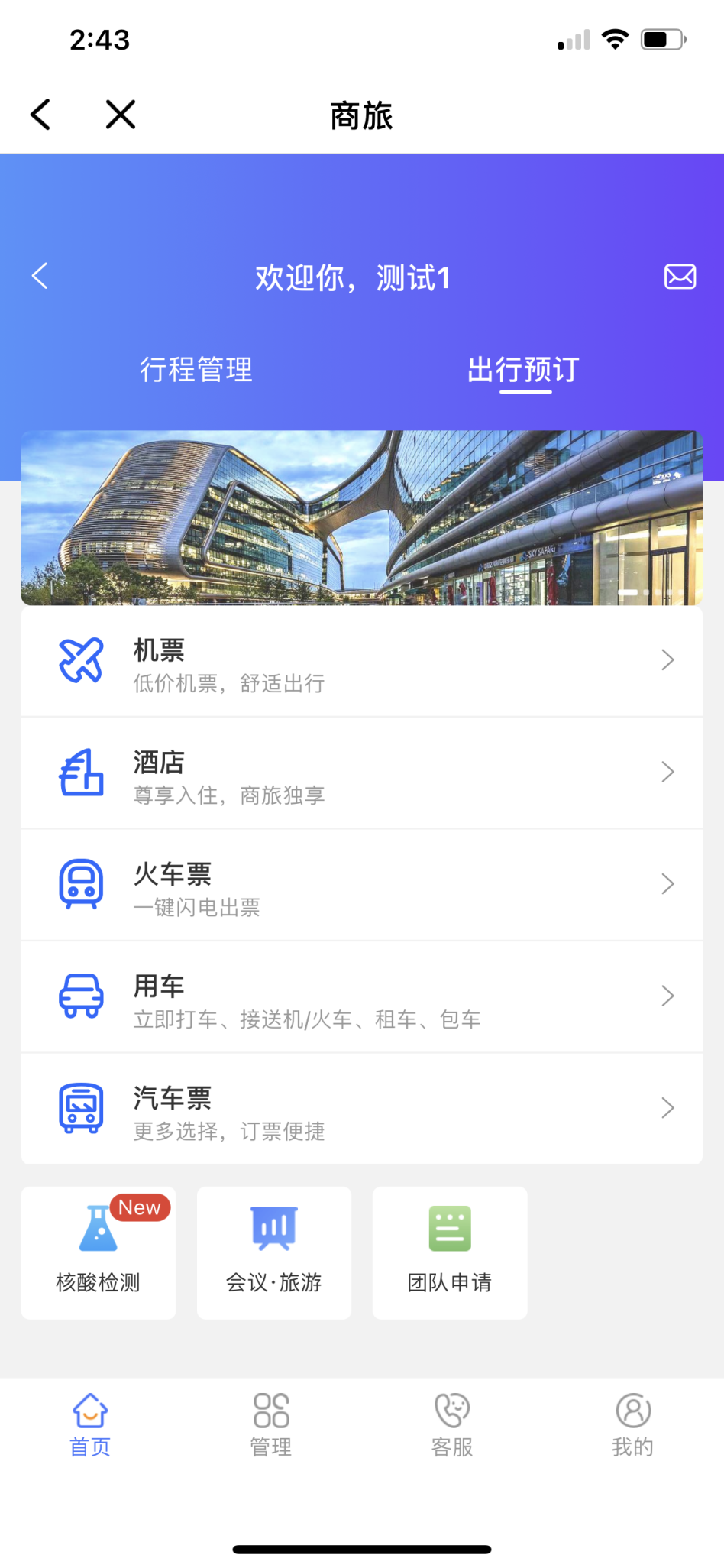Open 酒店 hotel booking
The height and width of the screenshot is (1568, 724).
coord(361,773)
